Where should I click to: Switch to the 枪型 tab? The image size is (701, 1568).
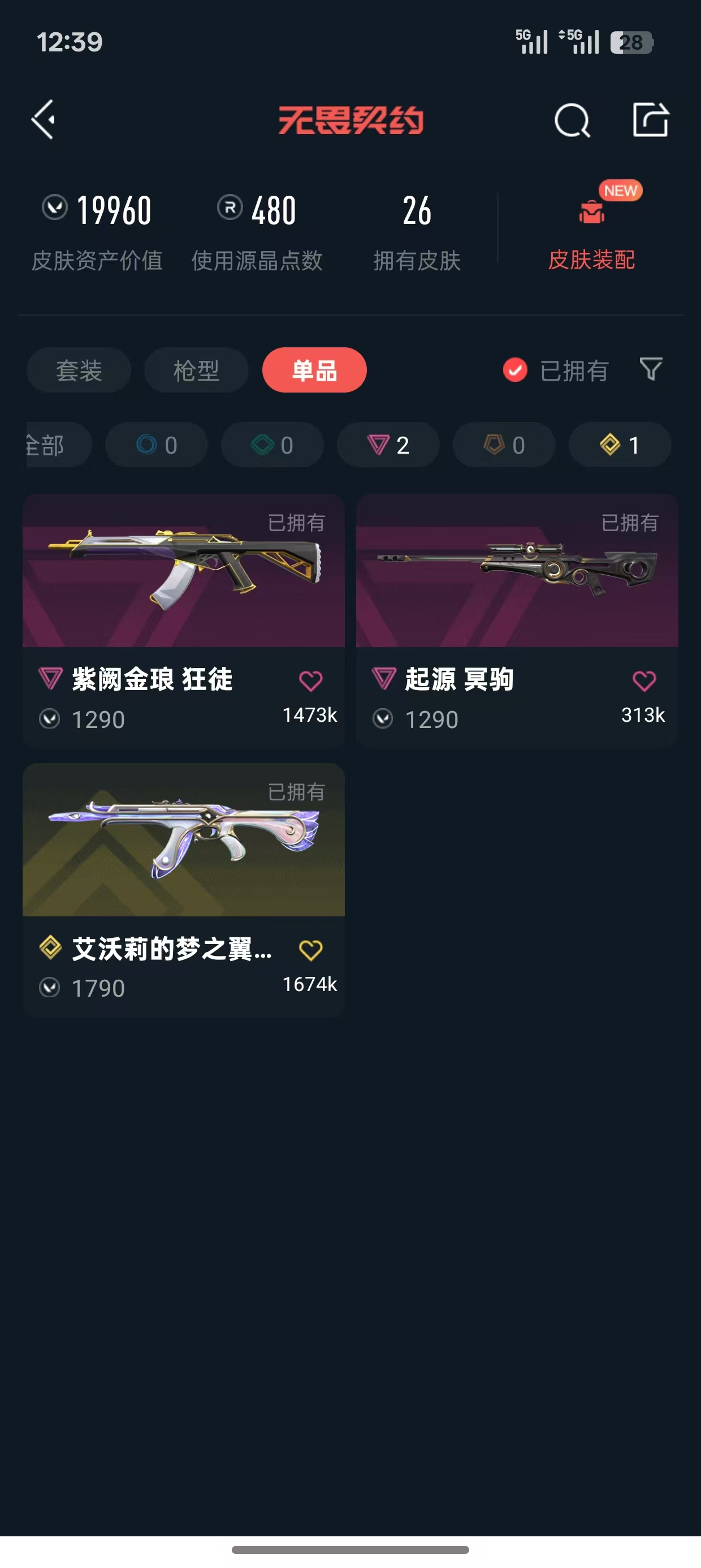point(196,370)
